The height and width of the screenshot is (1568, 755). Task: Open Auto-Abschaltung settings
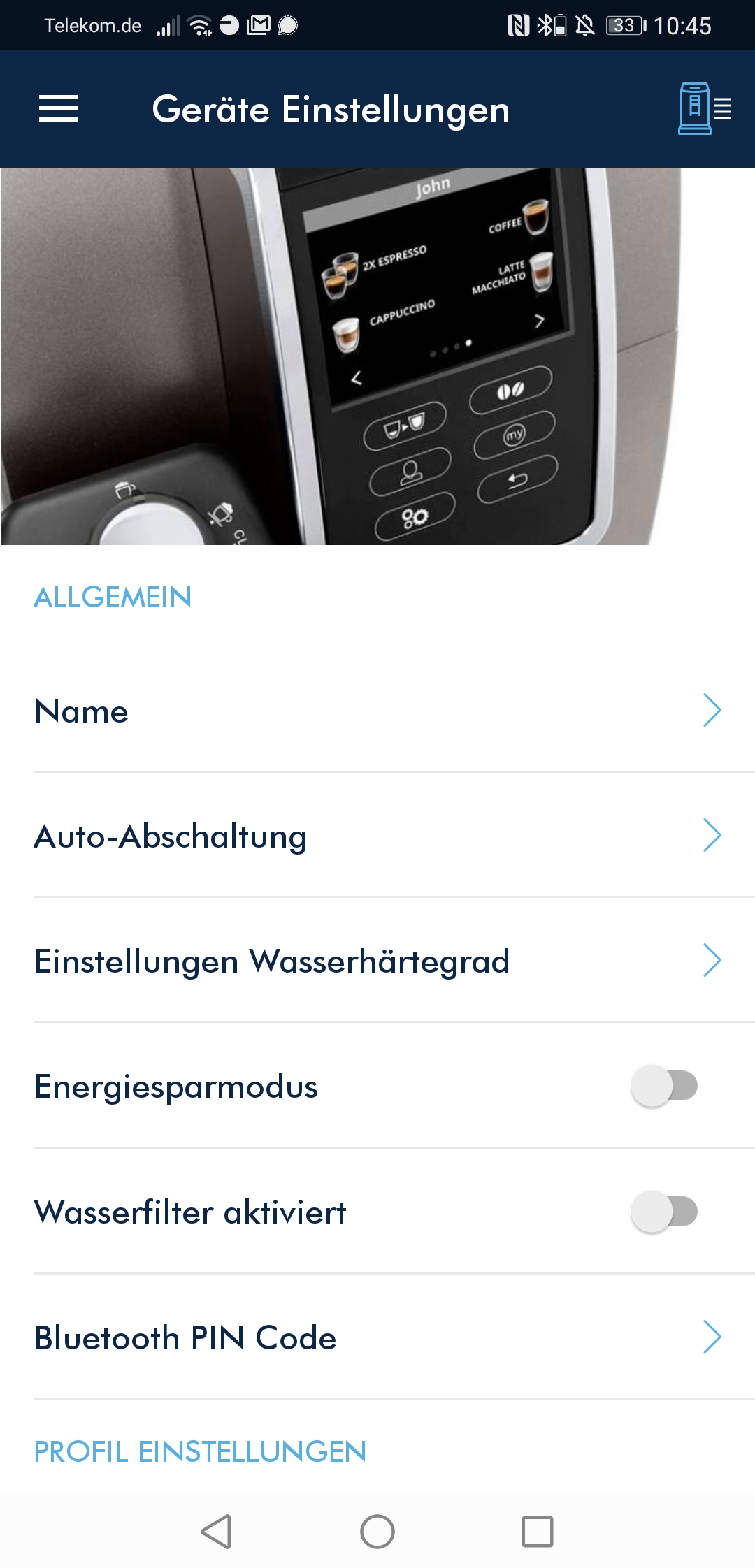pyautogui.click(x=377, y=836)
